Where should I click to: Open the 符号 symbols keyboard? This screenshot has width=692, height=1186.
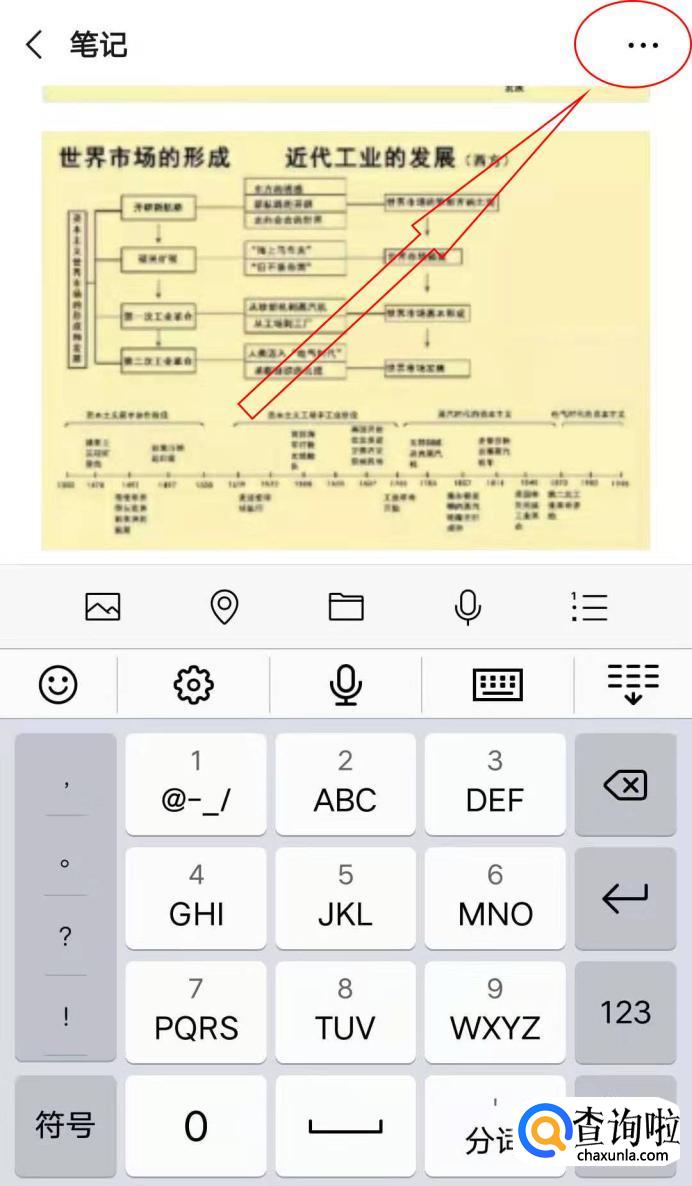point(65,1126)
